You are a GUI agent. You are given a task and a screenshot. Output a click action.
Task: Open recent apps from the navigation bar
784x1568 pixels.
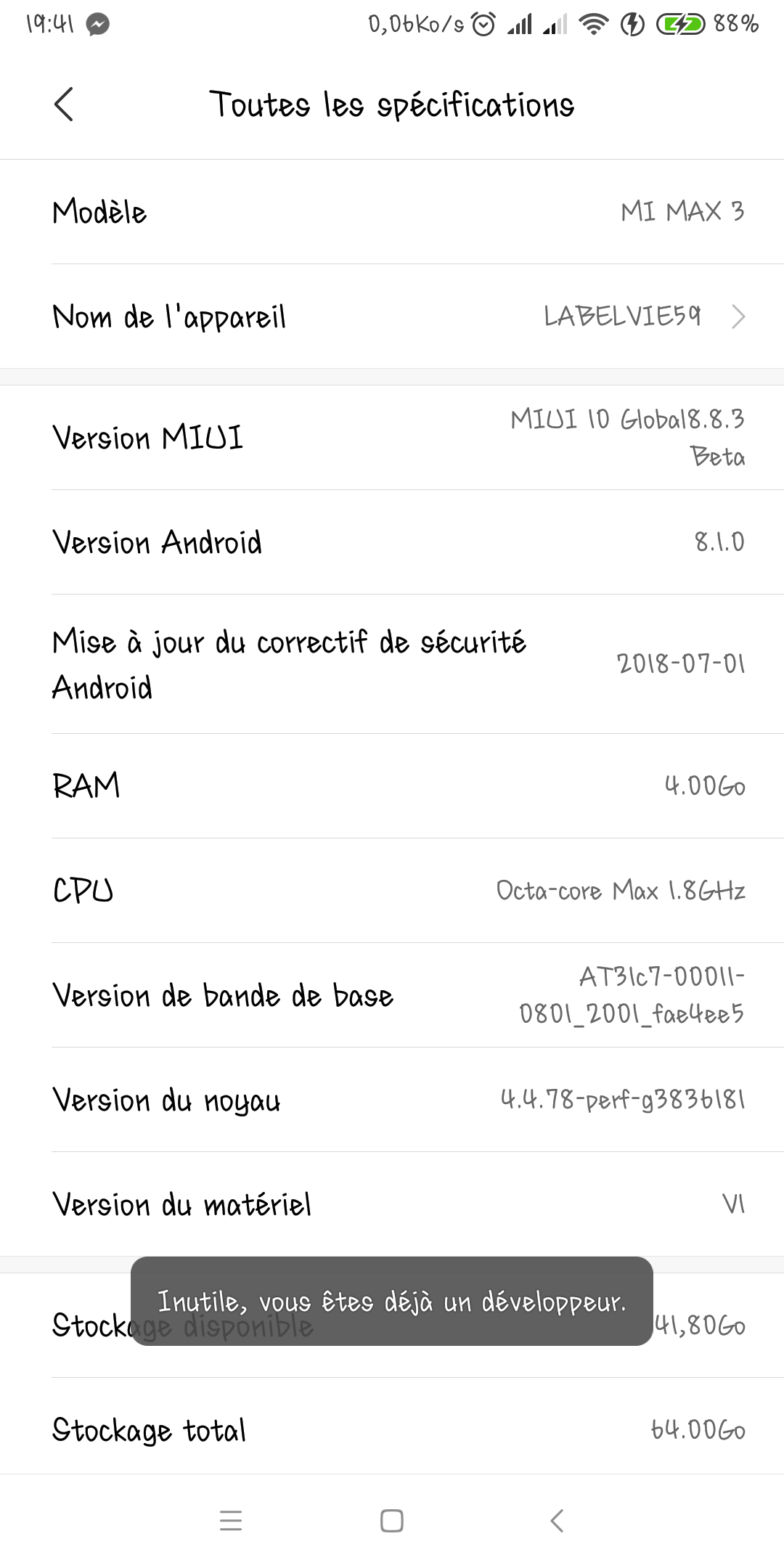[231, 1520]
